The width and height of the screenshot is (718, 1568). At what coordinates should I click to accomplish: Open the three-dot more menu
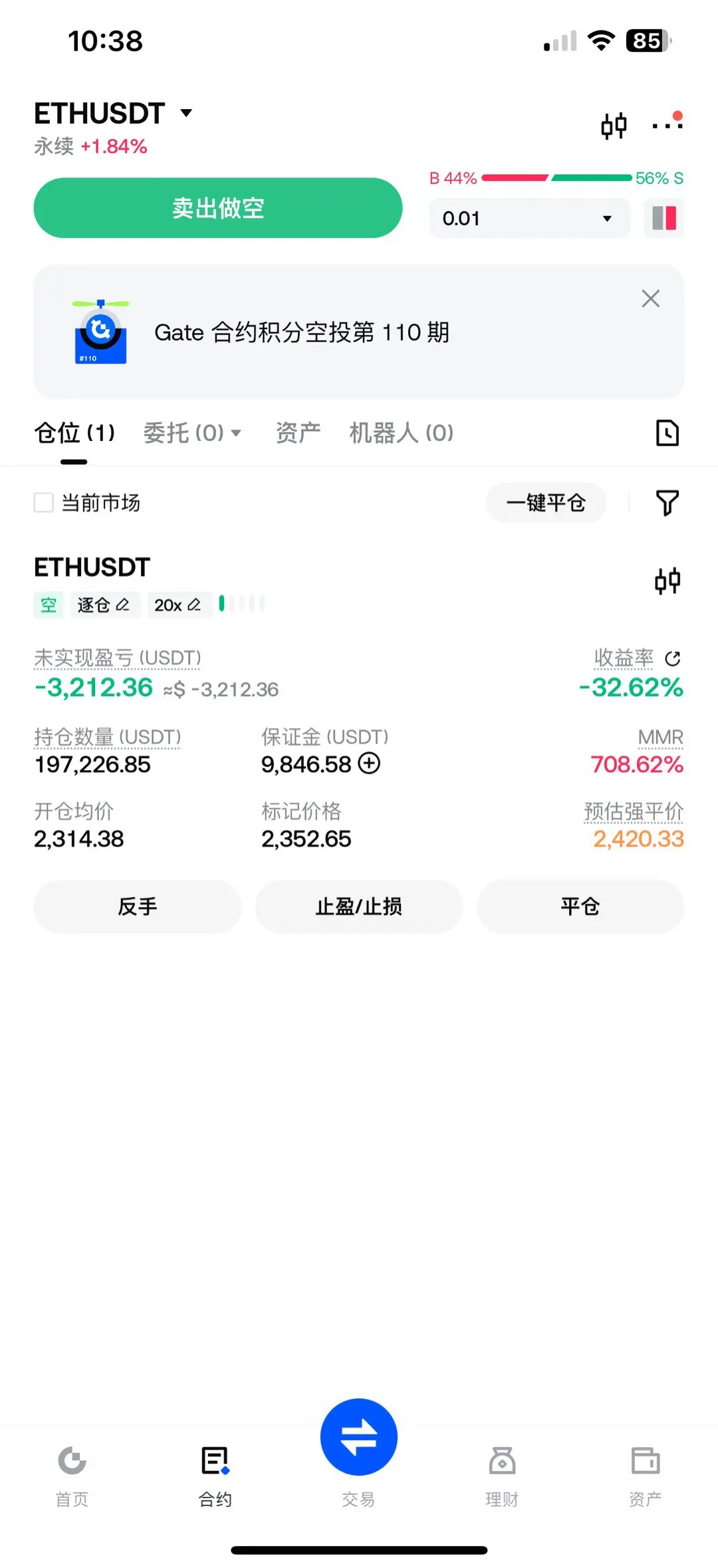(667, 124)
